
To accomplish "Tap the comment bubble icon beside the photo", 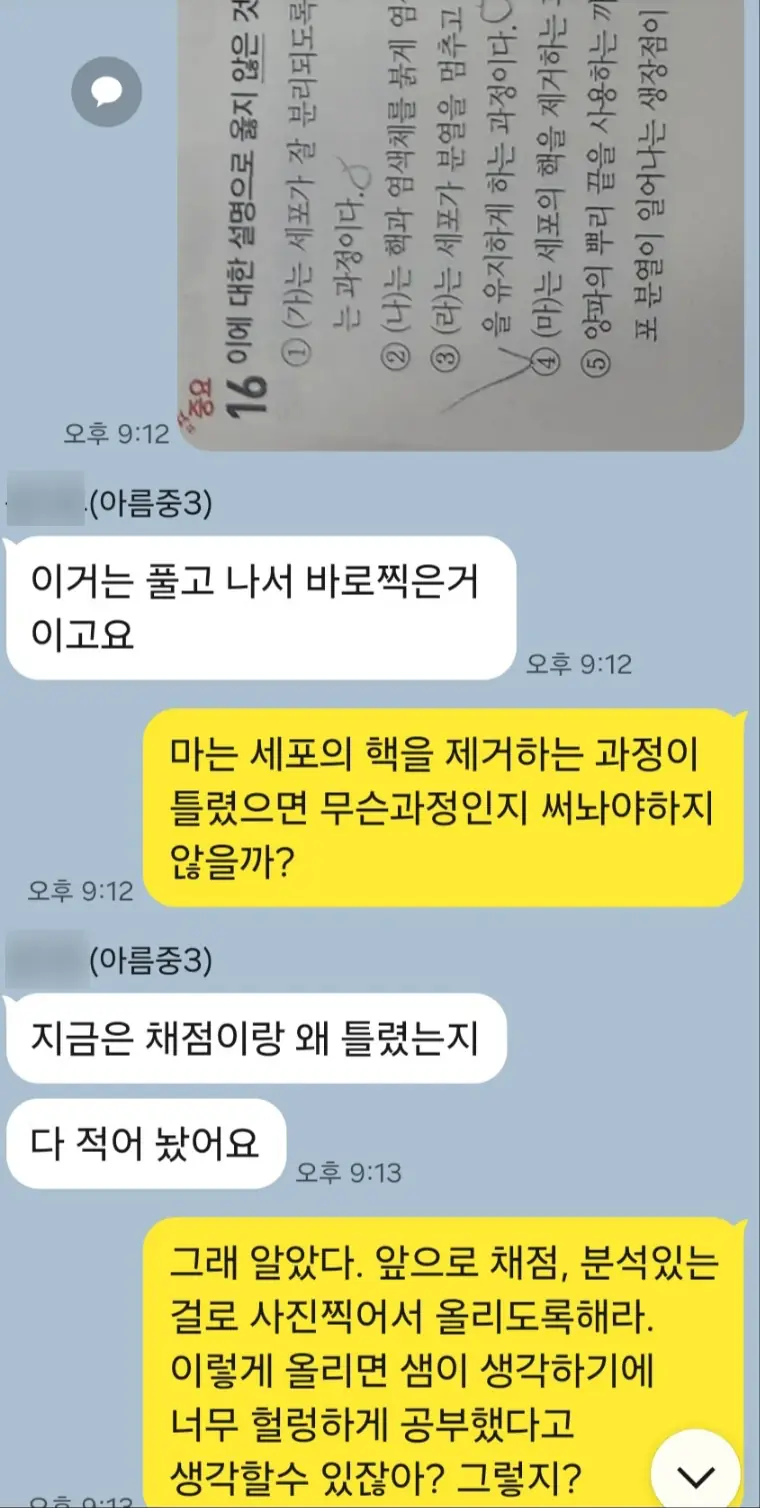I will (106, 92).
